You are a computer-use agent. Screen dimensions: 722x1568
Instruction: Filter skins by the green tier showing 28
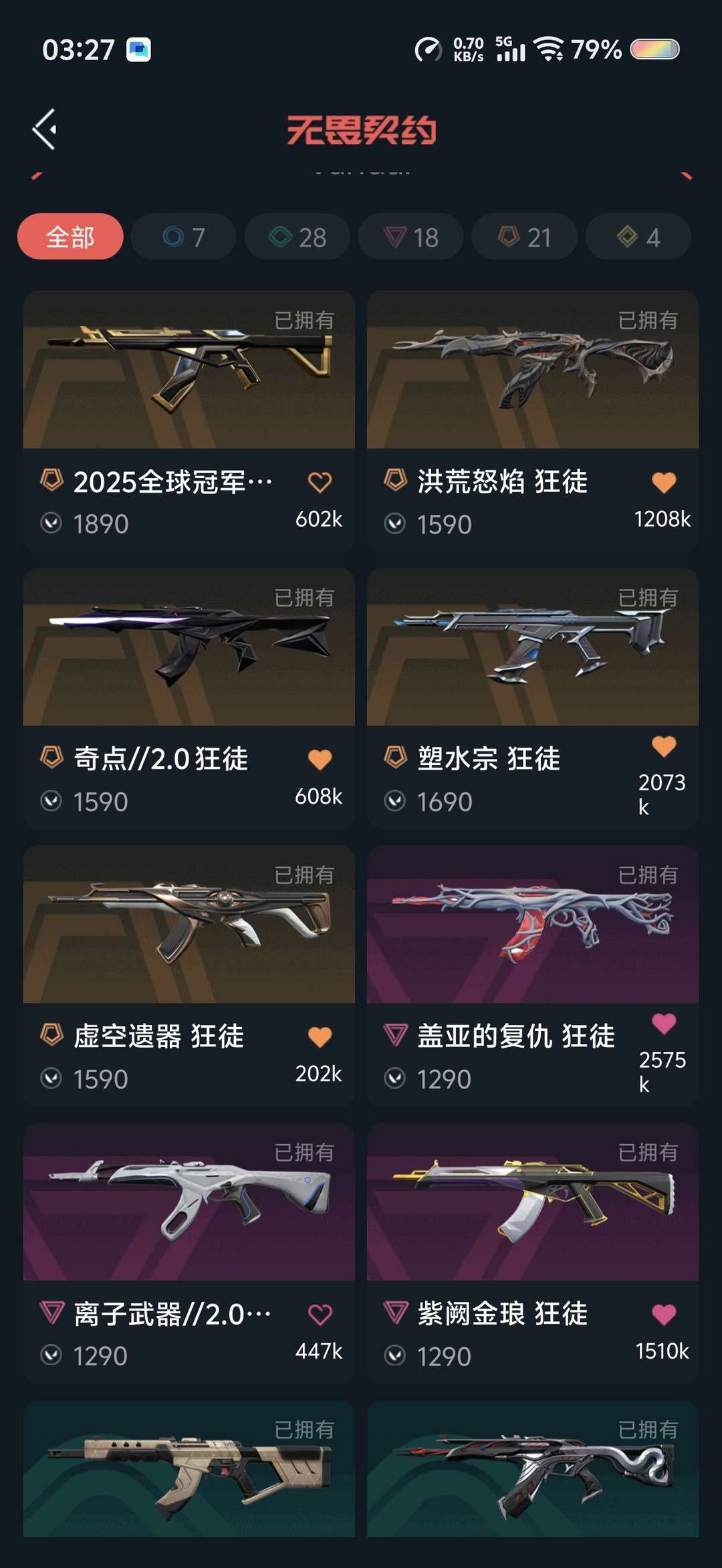(x=297, y=237)
